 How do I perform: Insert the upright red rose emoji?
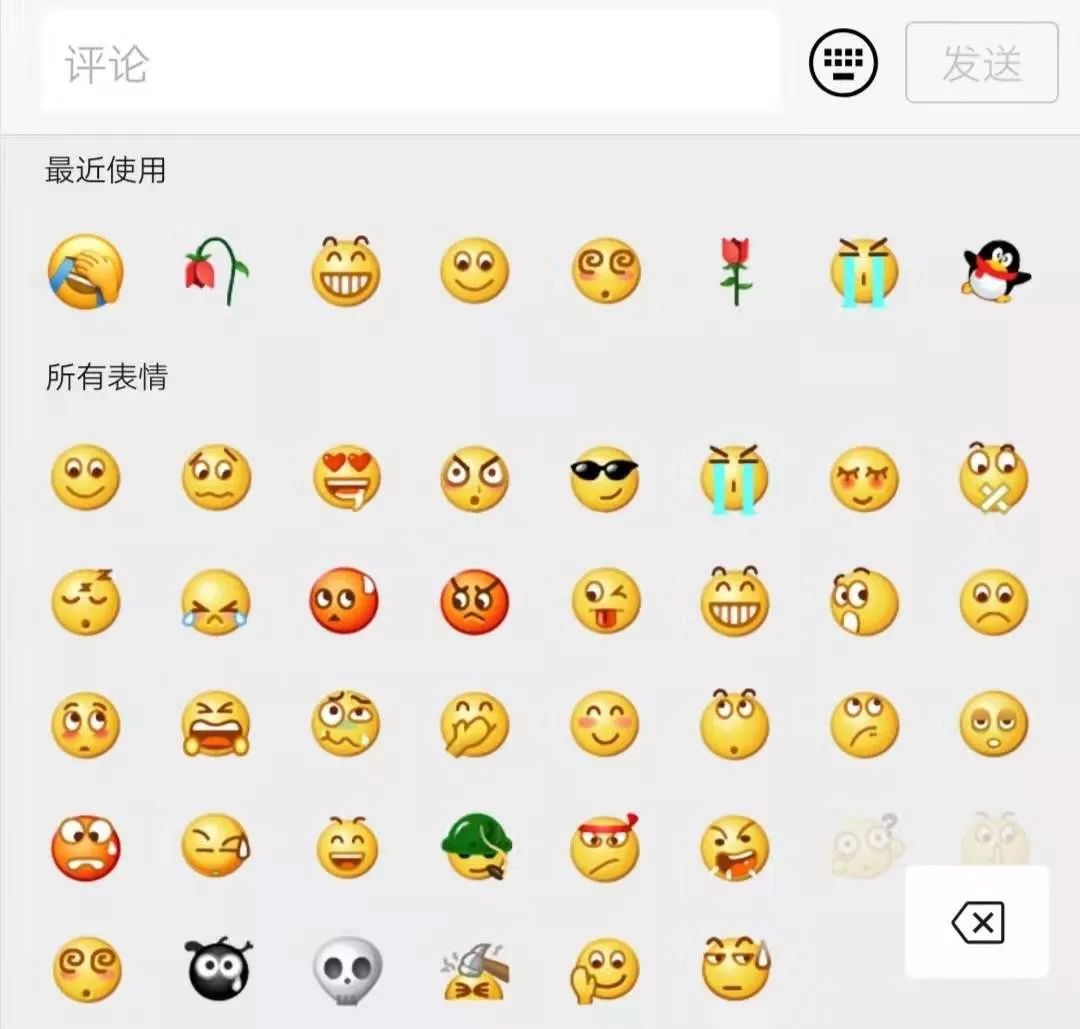click(736, 271)
